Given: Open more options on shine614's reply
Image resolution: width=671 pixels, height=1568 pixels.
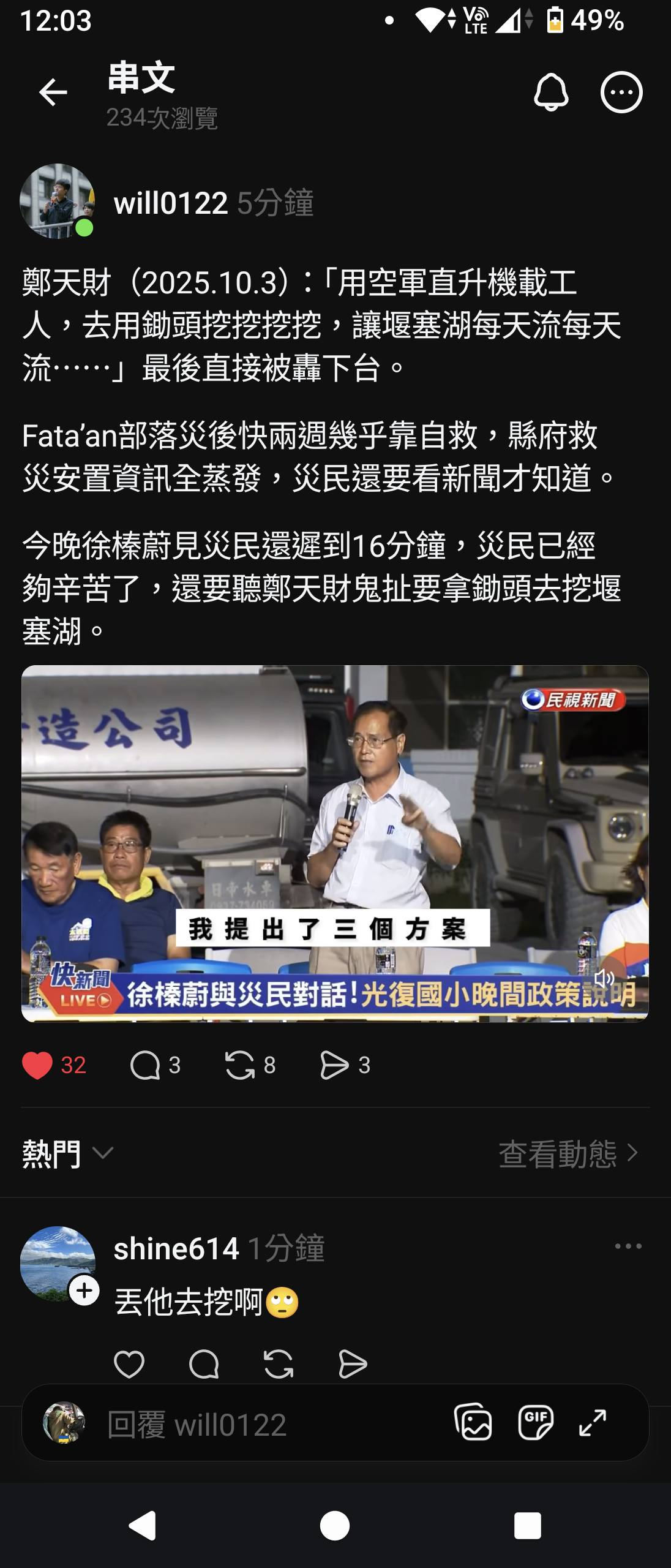Looking at the screenshot, I should tap(628, 1246).
